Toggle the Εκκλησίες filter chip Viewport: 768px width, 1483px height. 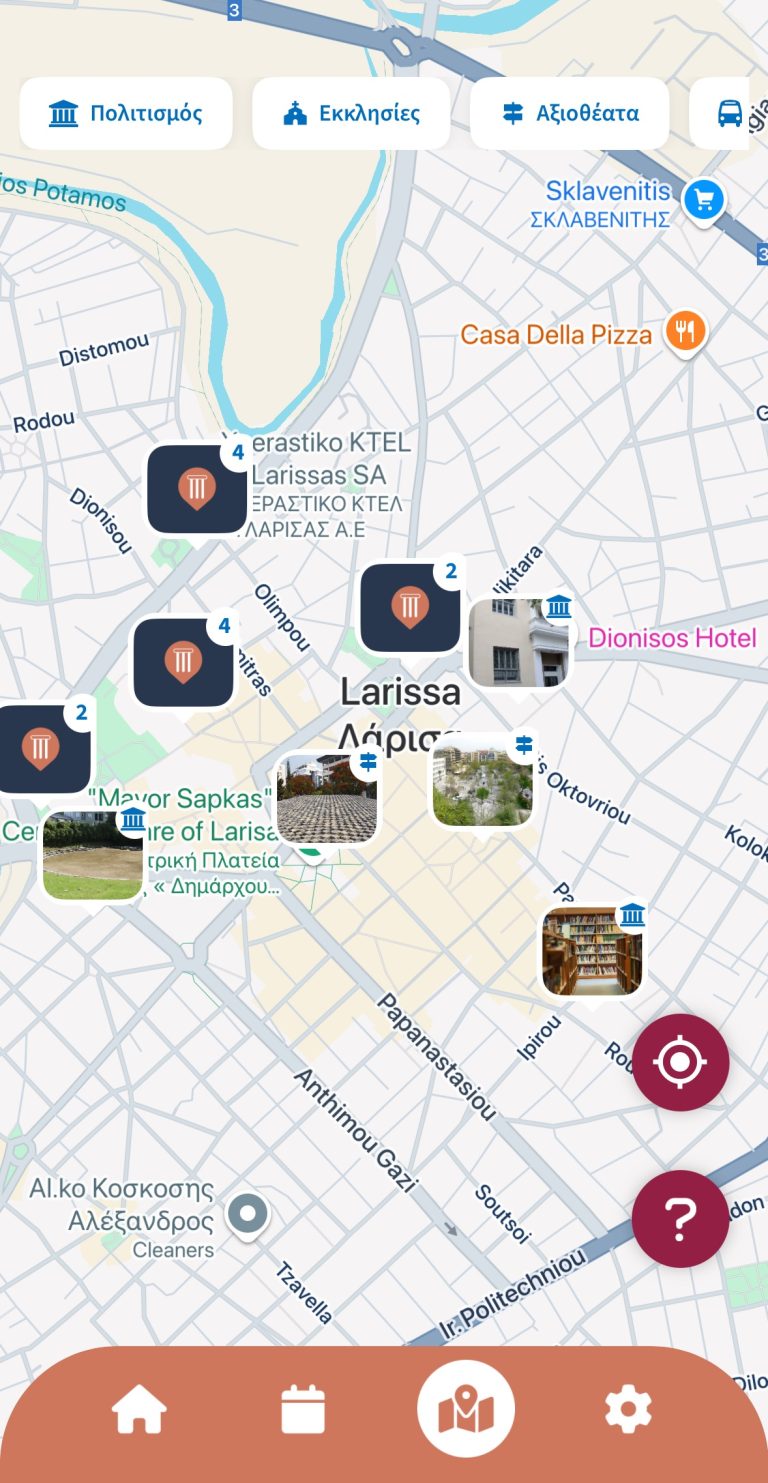click(x=351, y=112)
